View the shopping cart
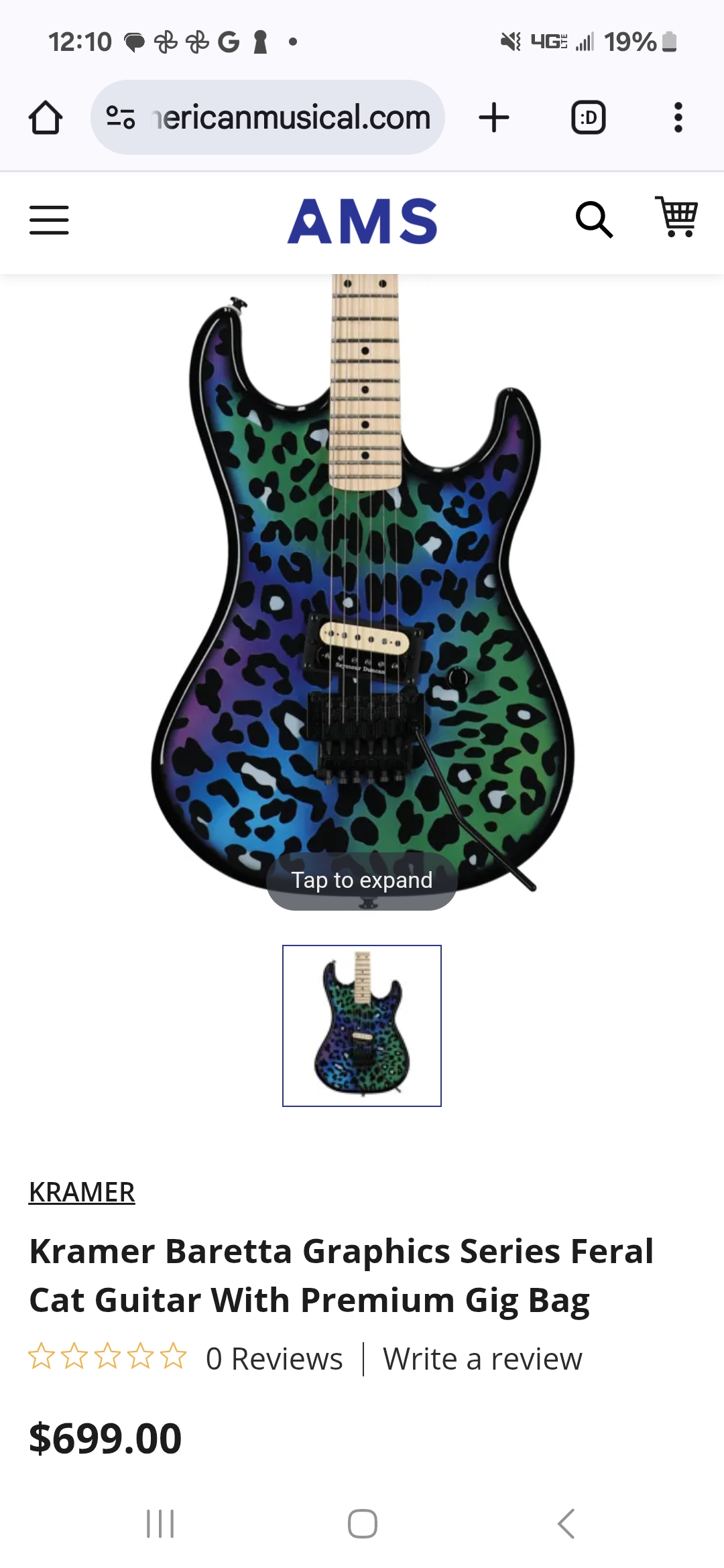 [676, 216]
